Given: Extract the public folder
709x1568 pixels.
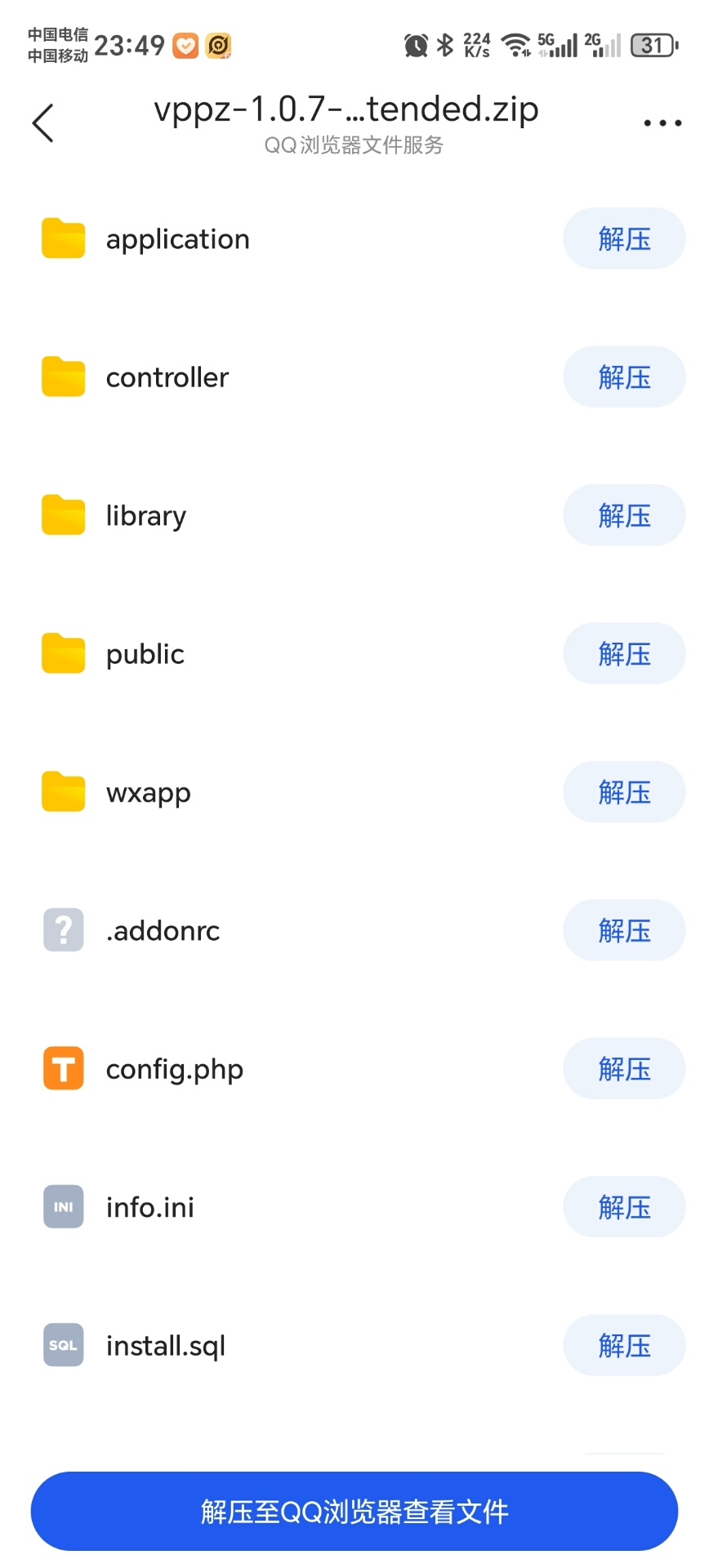Looking at the screenshot, I should [624, 653].
